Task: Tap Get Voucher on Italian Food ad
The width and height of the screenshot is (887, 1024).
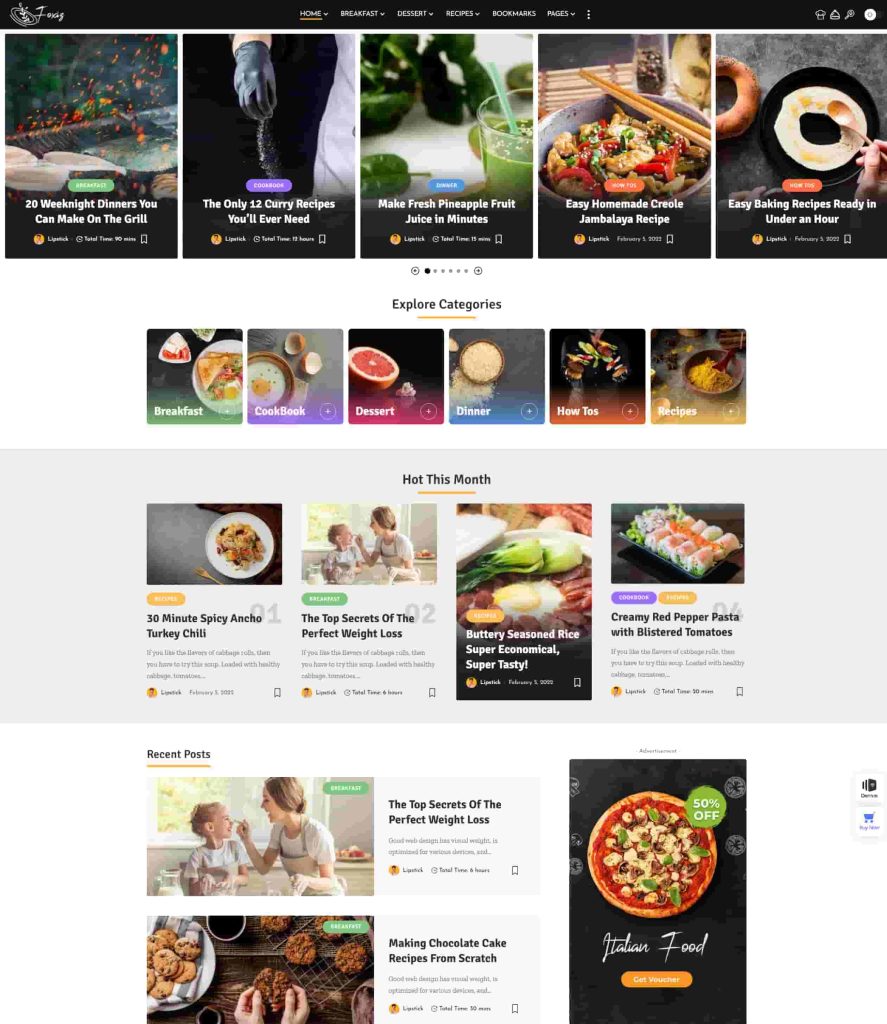Action: [x=656, y=979]
